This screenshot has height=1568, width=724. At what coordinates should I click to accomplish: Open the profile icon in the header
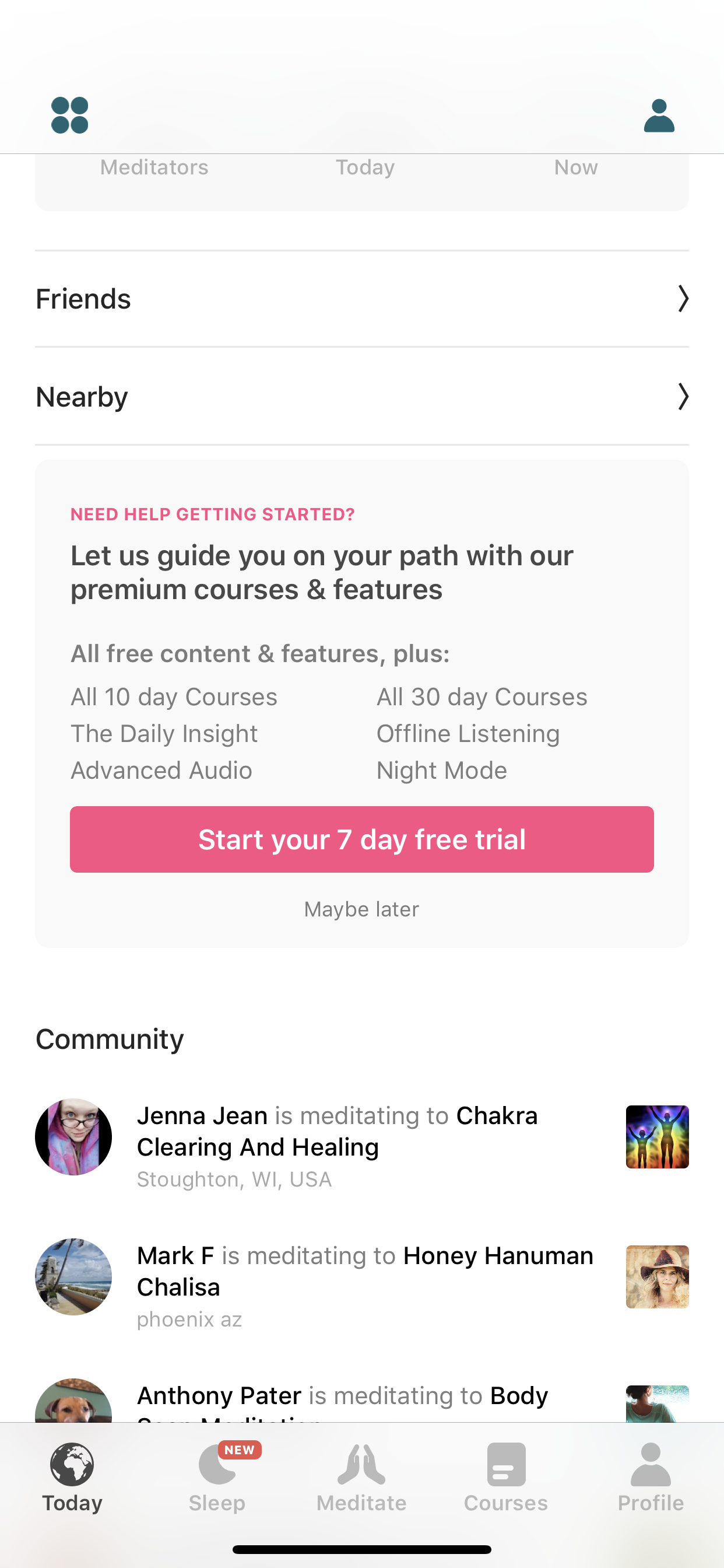click(x=659, y=115)
